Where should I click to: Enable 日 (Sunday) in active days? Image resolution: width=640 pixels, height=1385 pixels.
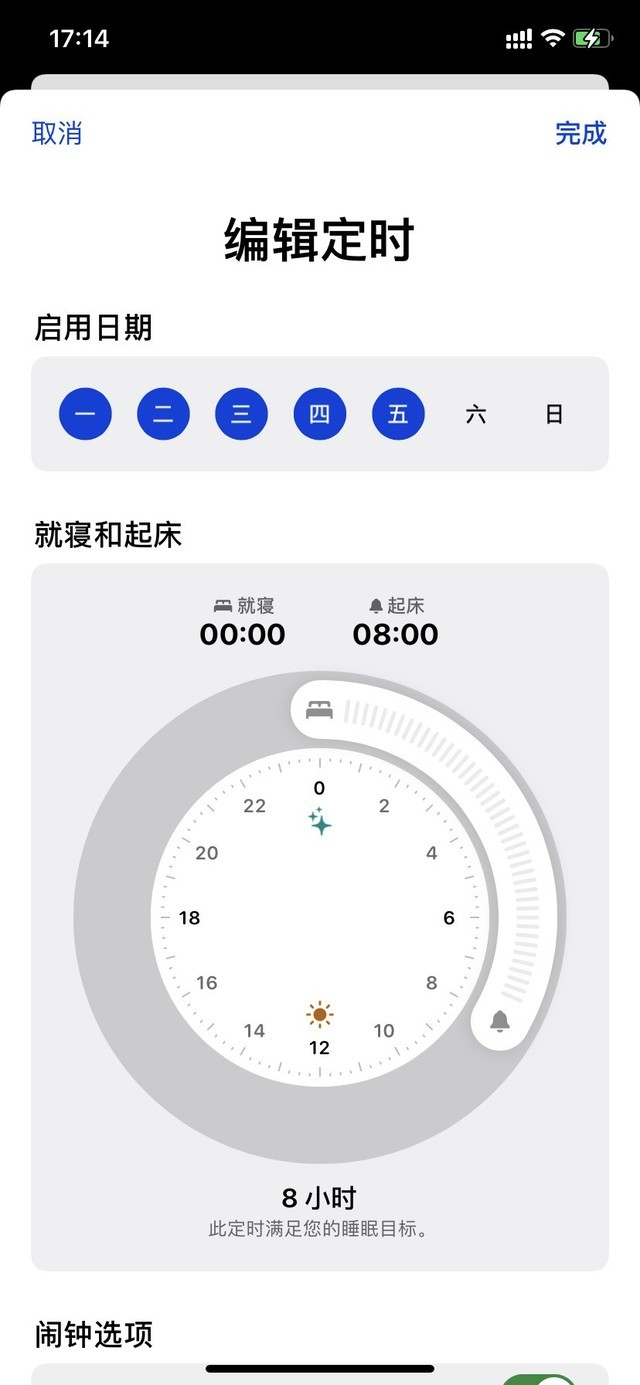pyautogui.click(x=554, y=414)
